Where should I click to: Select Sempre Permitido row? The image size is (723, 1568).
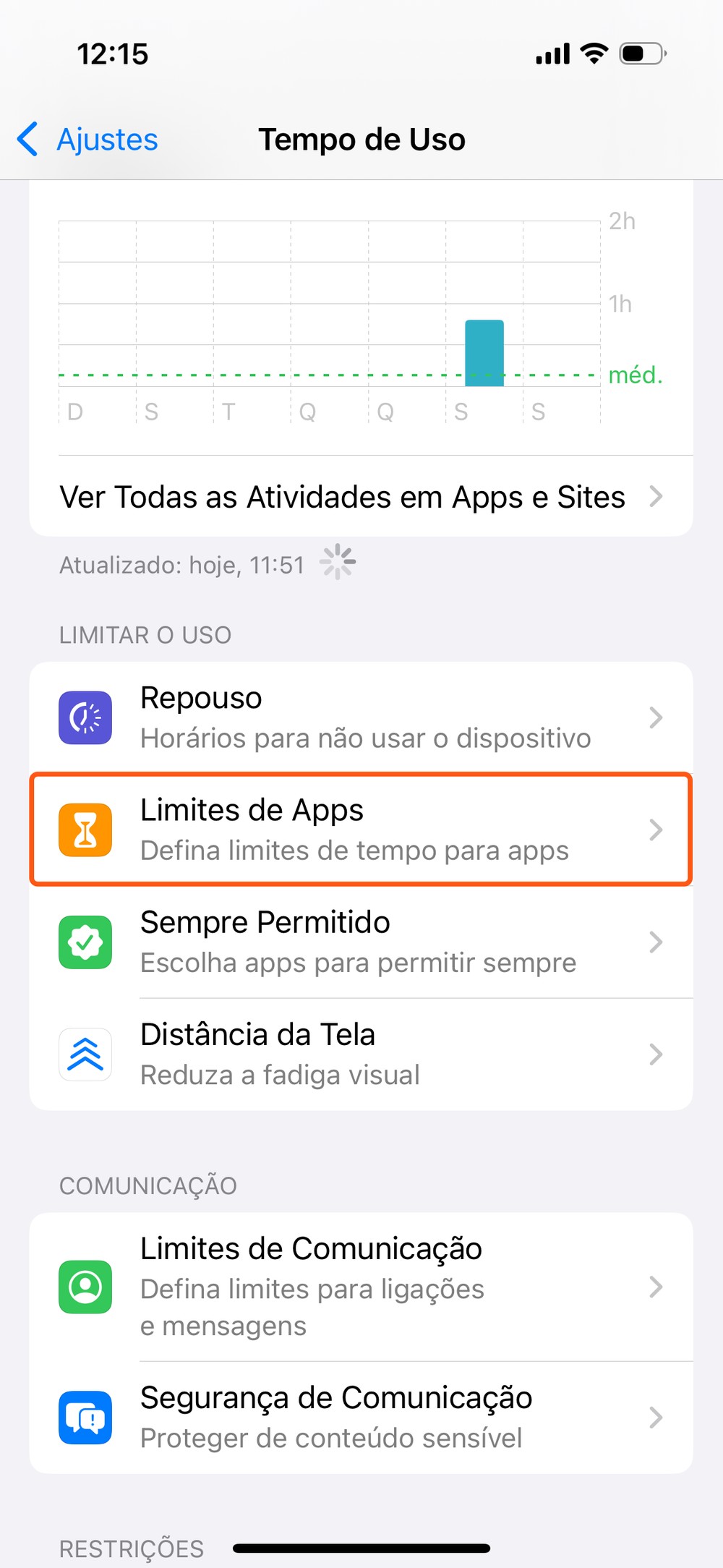(360, 942)
